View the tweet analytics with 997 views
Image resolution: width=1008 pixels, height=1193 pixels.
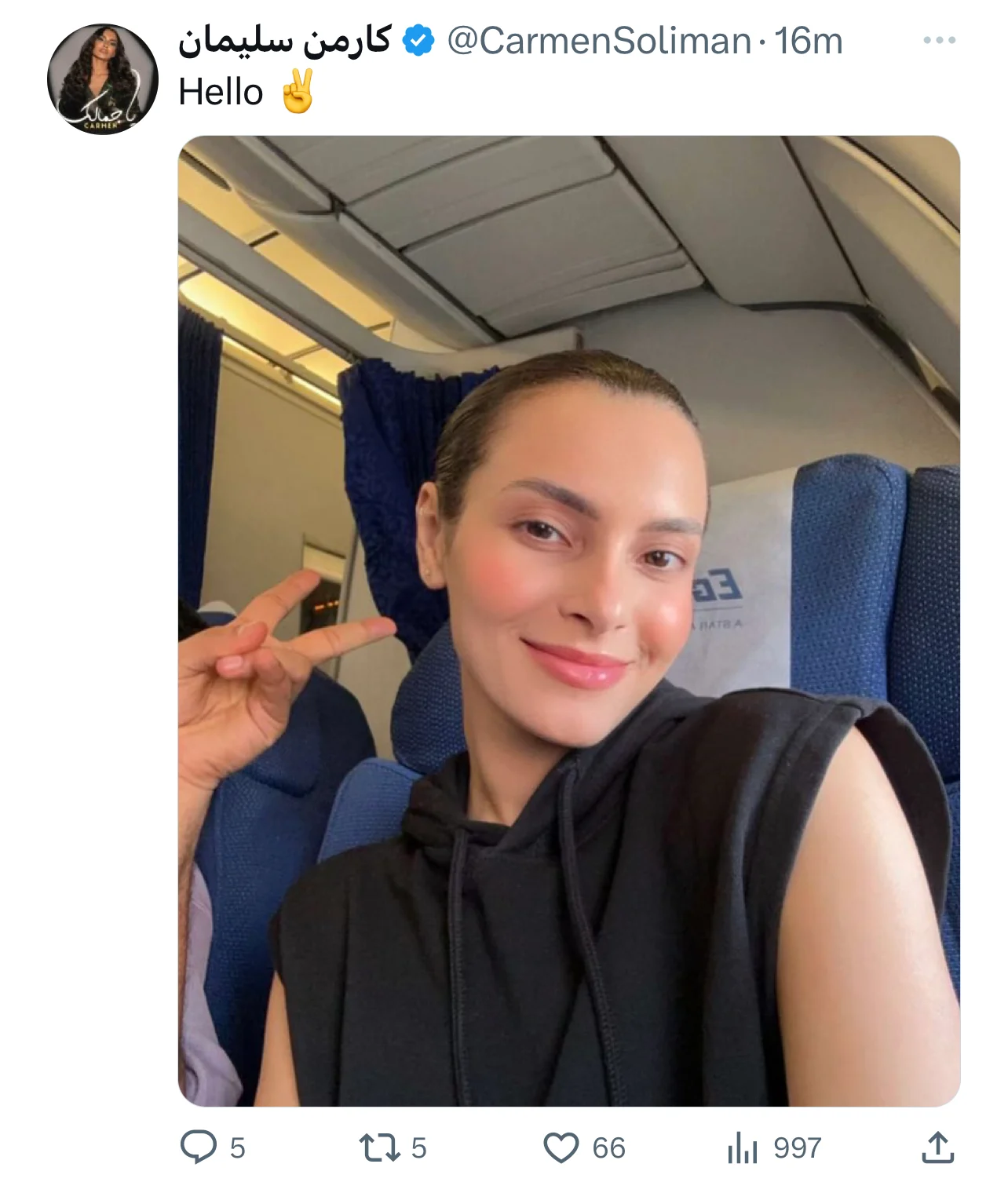click(x=743, y=1147)
